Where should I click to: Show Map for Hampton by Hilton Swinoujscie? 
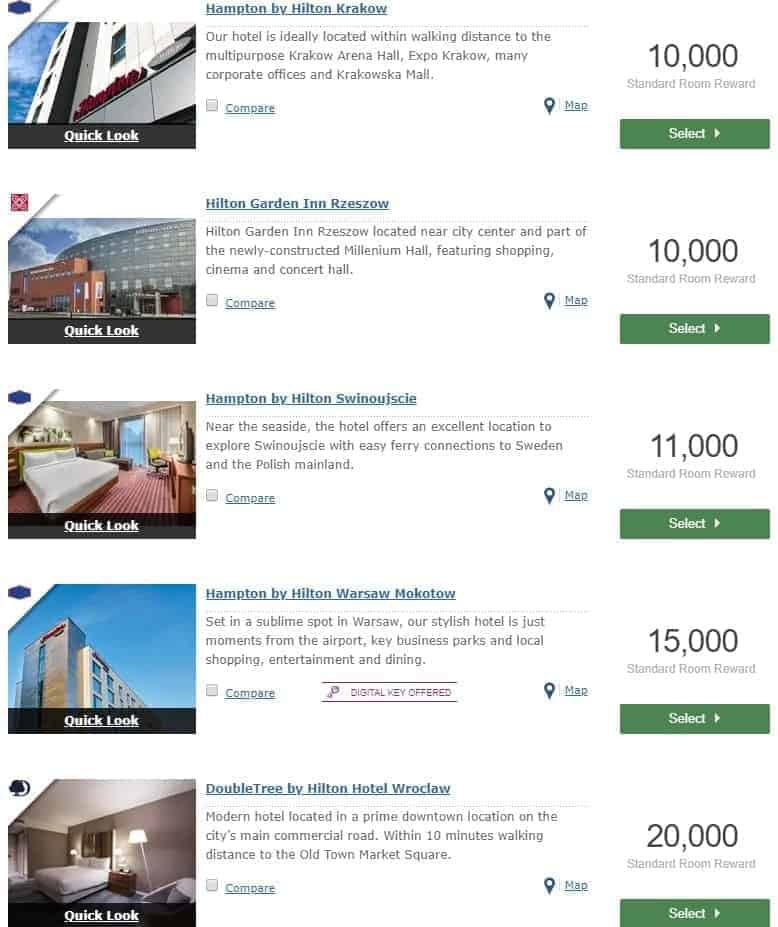click(575, 495)
